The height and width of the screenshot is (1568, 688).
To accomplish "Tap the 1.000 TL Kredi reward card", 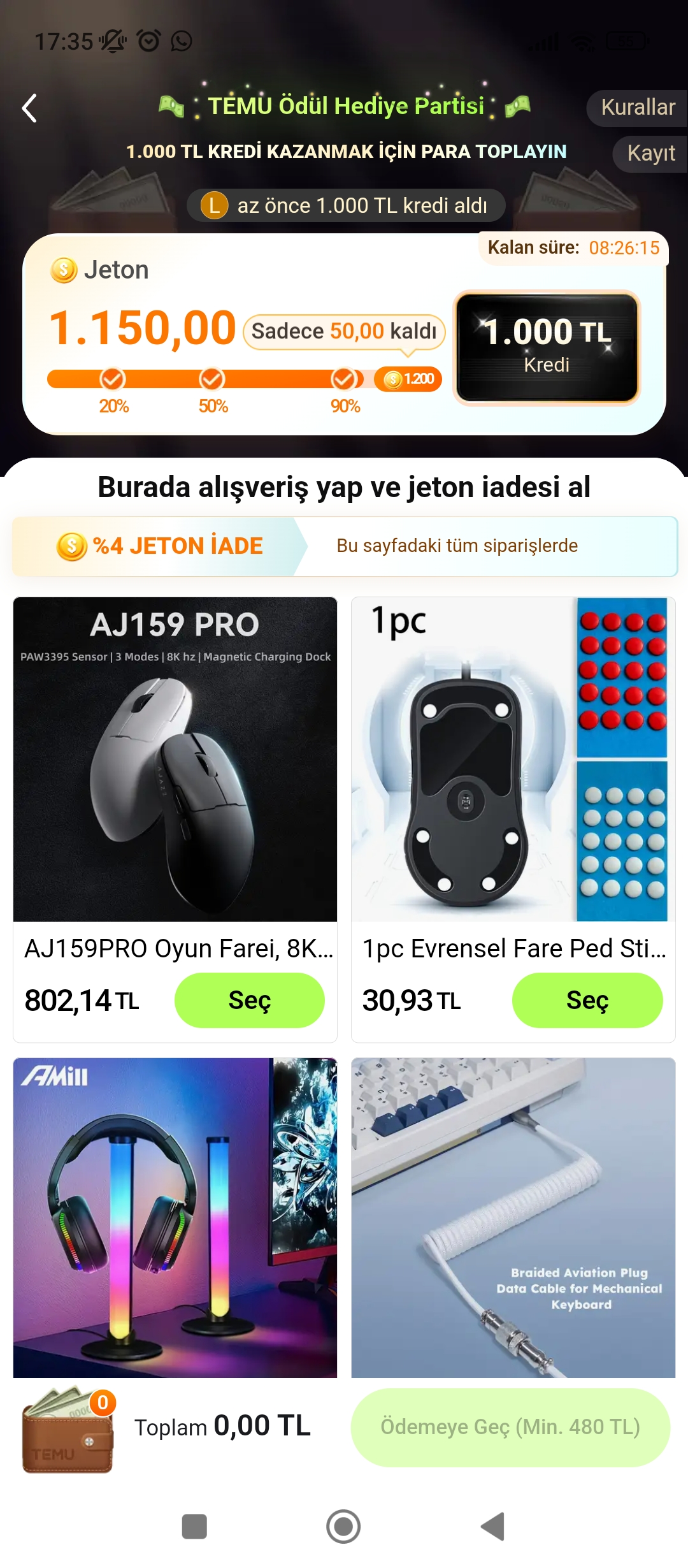I will (x=547, y=347).
